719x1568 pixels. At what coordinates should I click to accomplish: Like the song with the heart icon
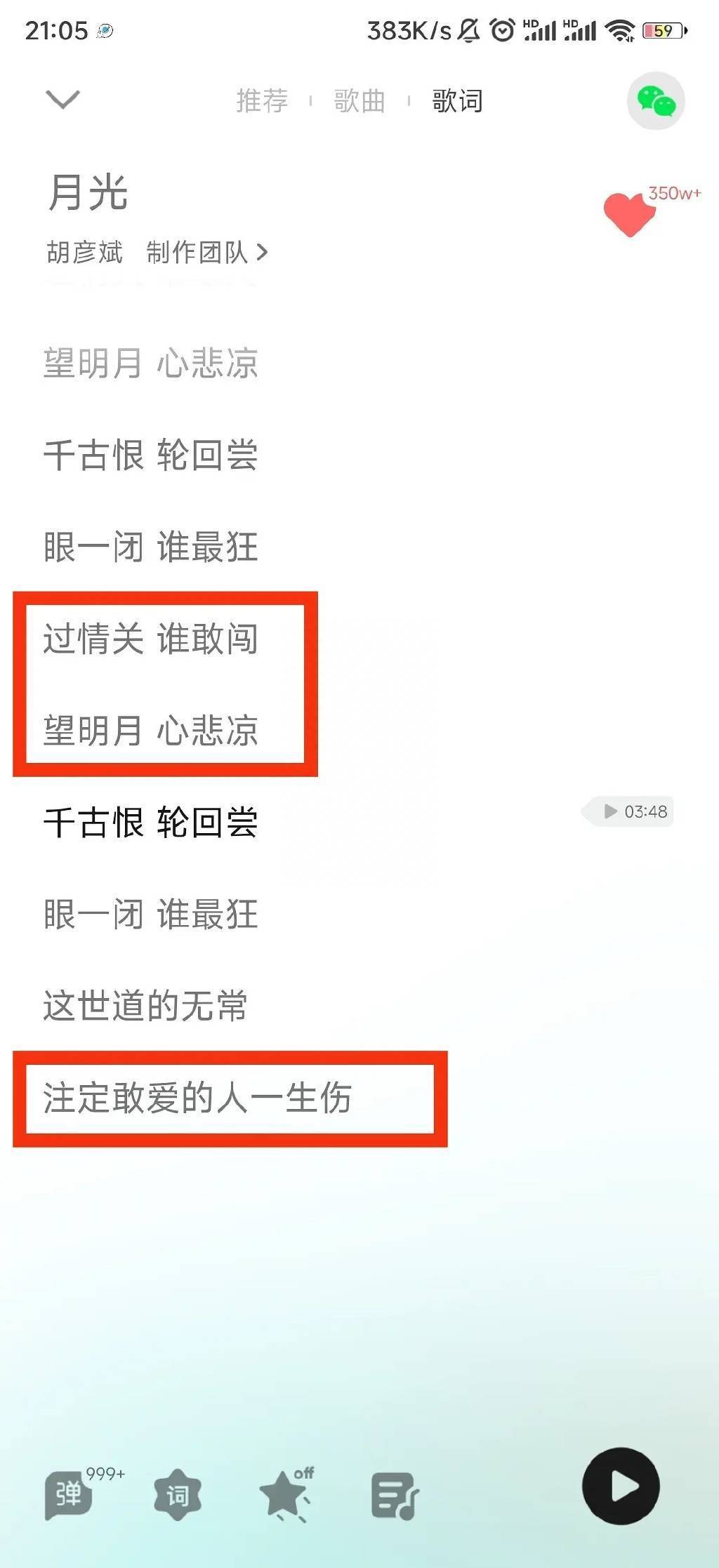point(629,214)
